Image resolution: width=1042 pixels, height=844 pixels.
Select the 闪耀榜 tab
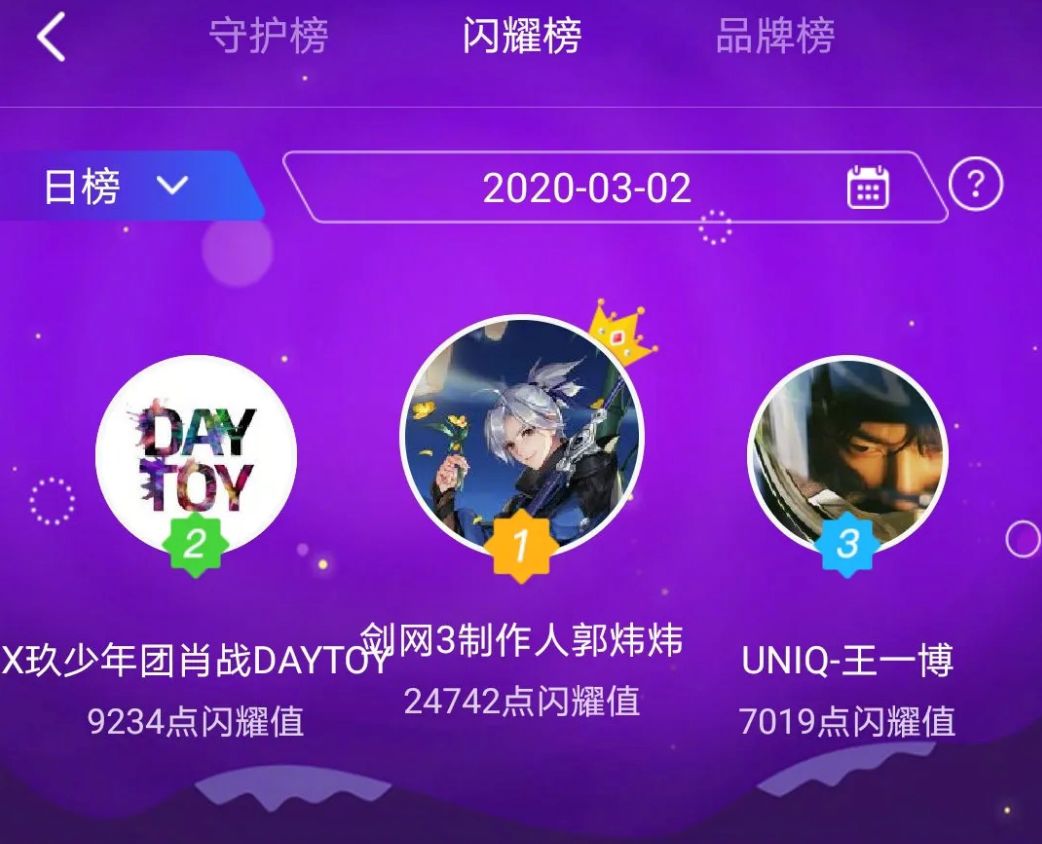pyautogui.click(x=521, y=37)
